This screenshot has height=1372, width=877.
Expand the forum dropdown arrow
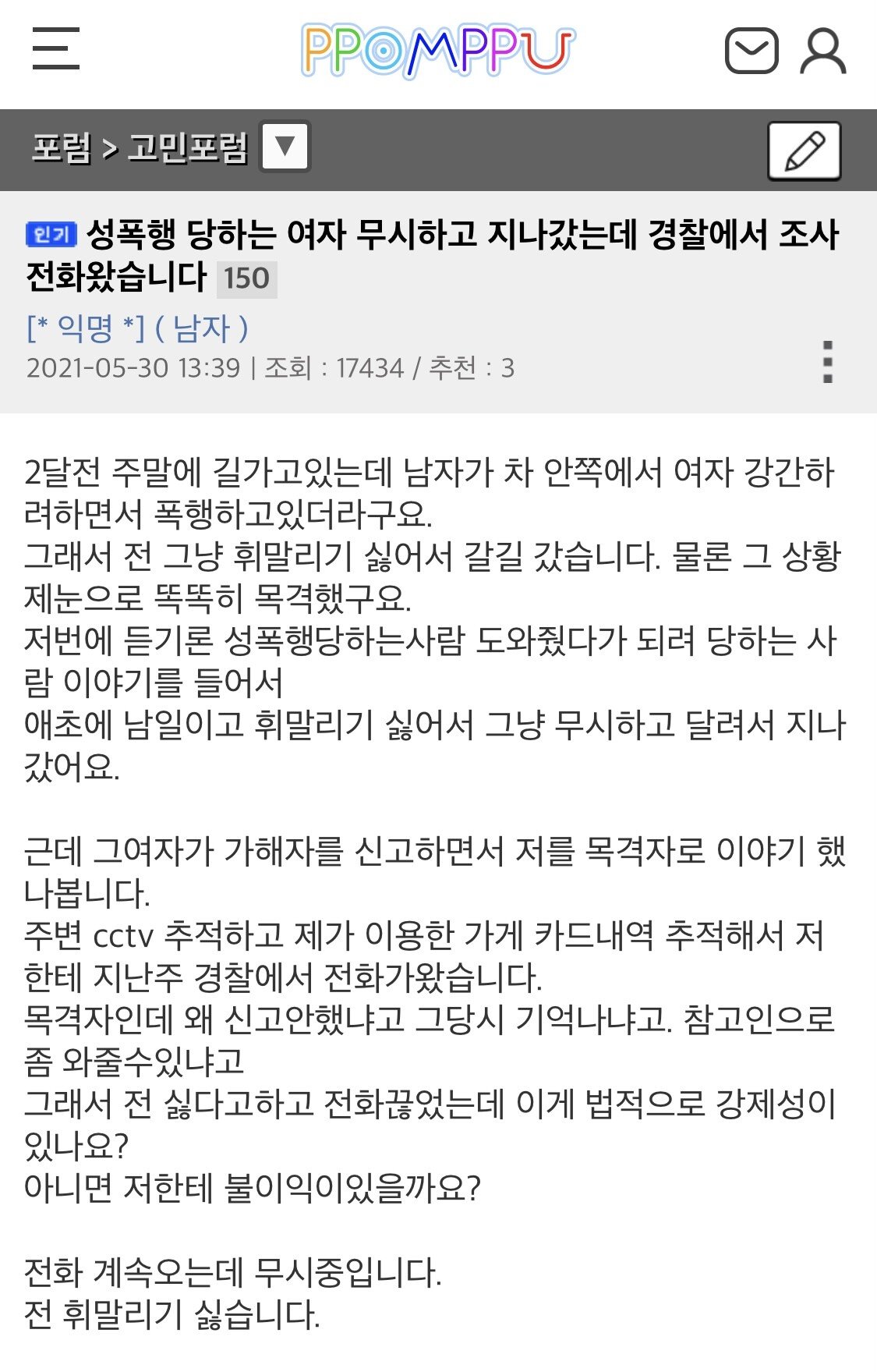[285, 146]
